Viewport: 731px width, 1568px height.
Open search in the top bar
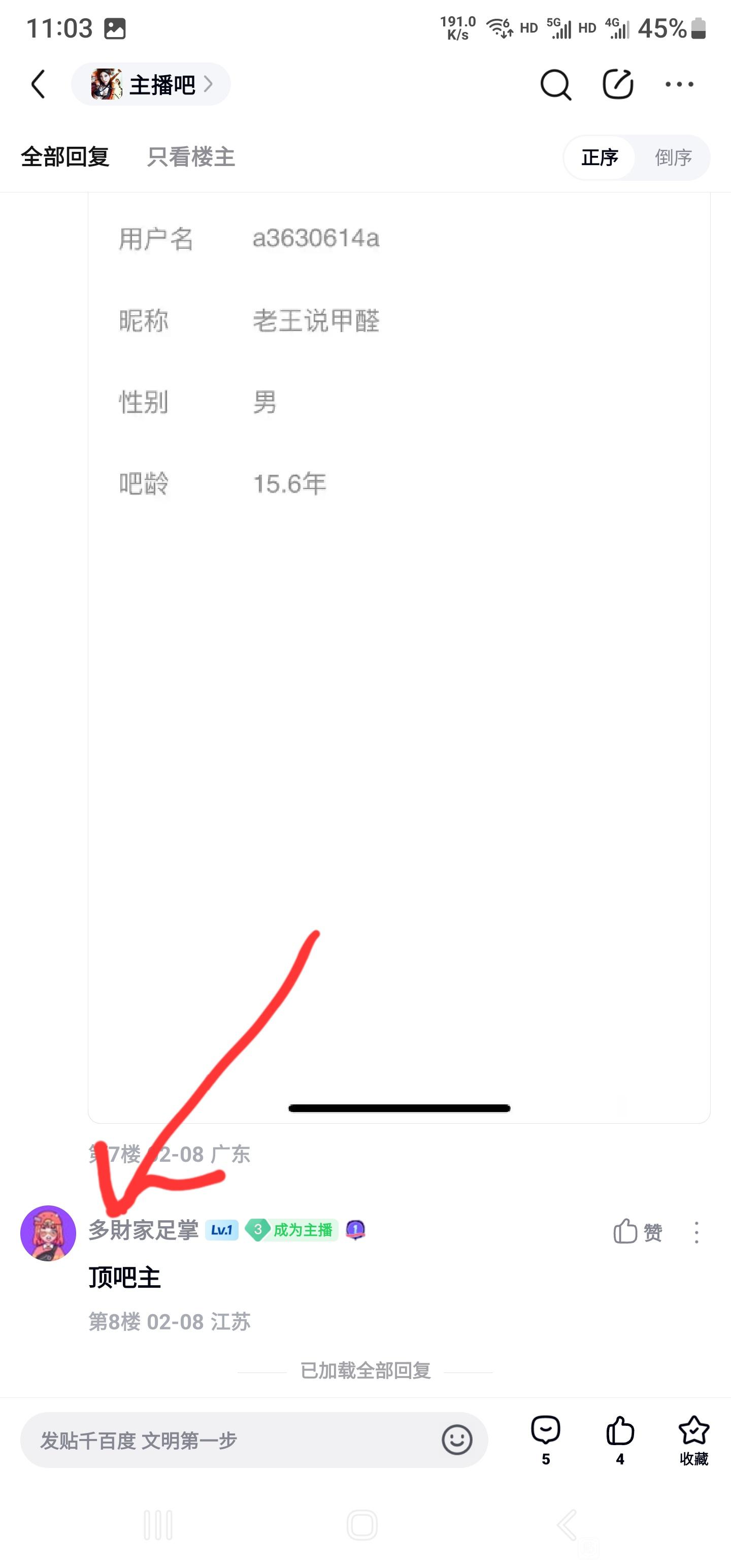pyautogui.click(x=555, y=84)
